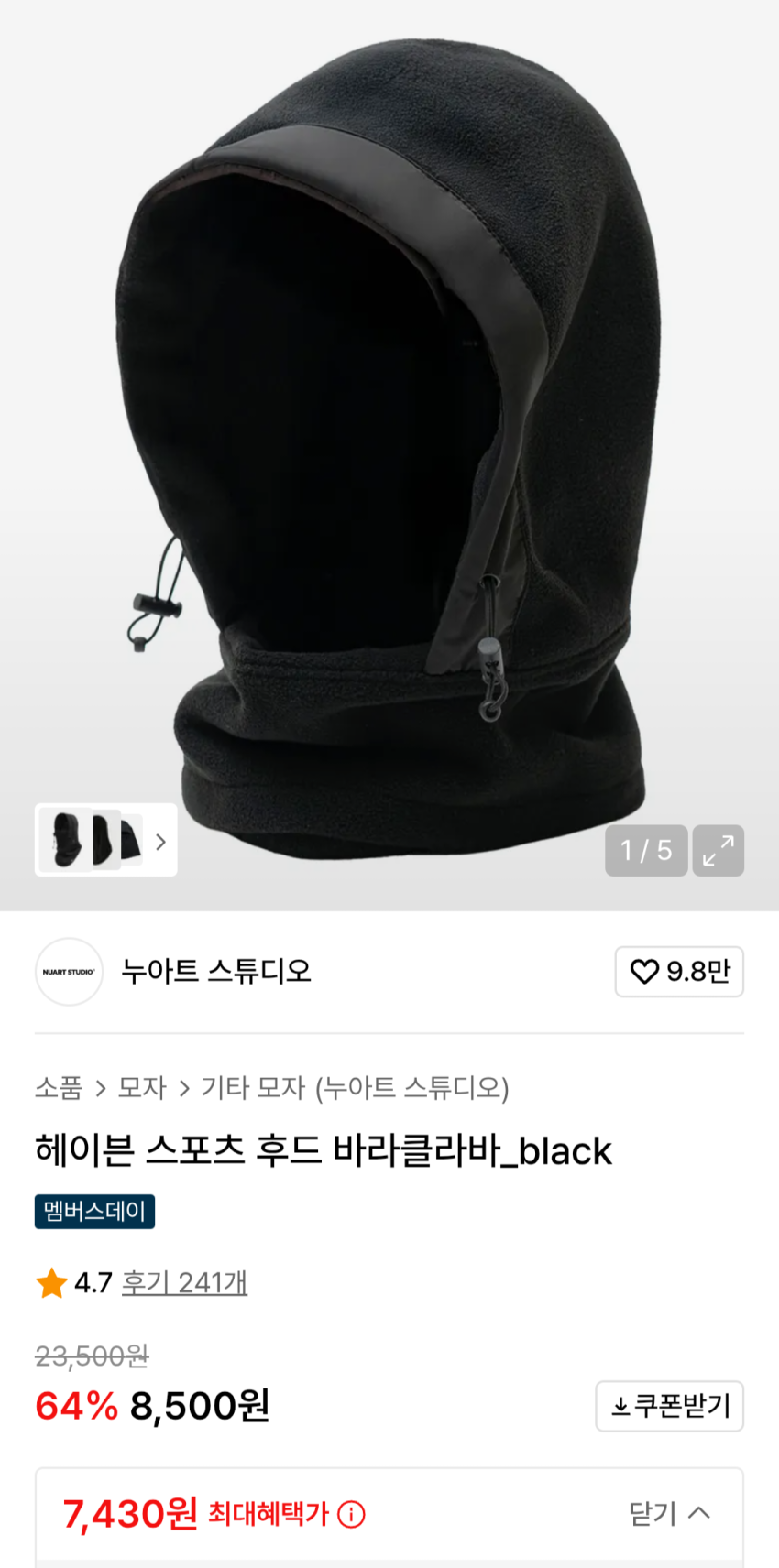Go to 모자 category breadcrumb
This screenshot has width=779, height=1568.
[x=142, y=1088]
